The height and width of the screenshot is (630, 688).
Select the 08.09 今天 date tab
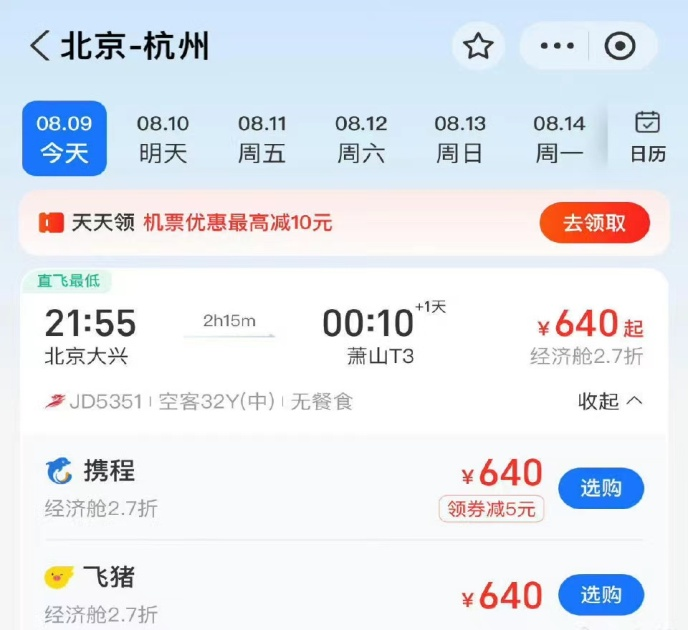(x=65, y=138)
